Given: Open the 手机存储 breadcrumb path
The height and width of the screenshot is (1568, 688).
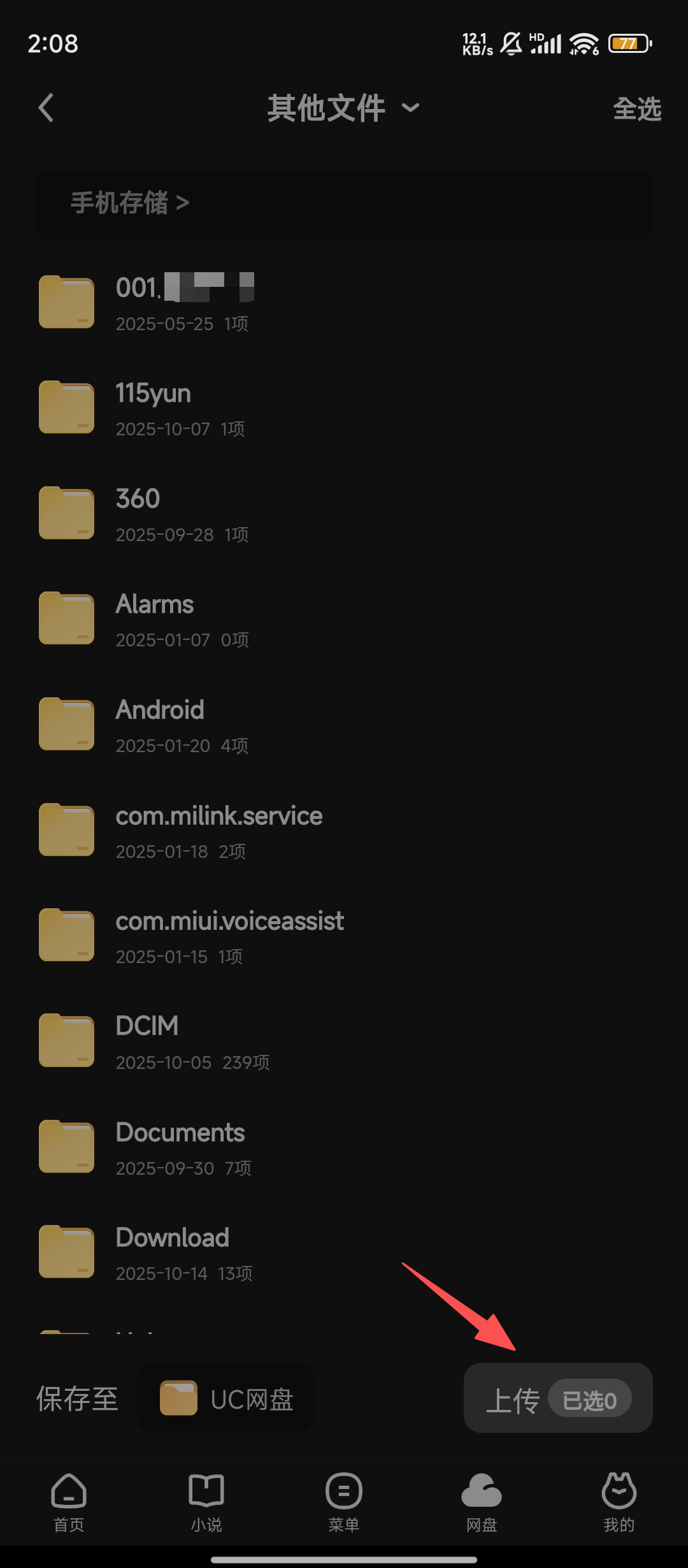Looking at the screenshot, I should [x=129, y=203].
